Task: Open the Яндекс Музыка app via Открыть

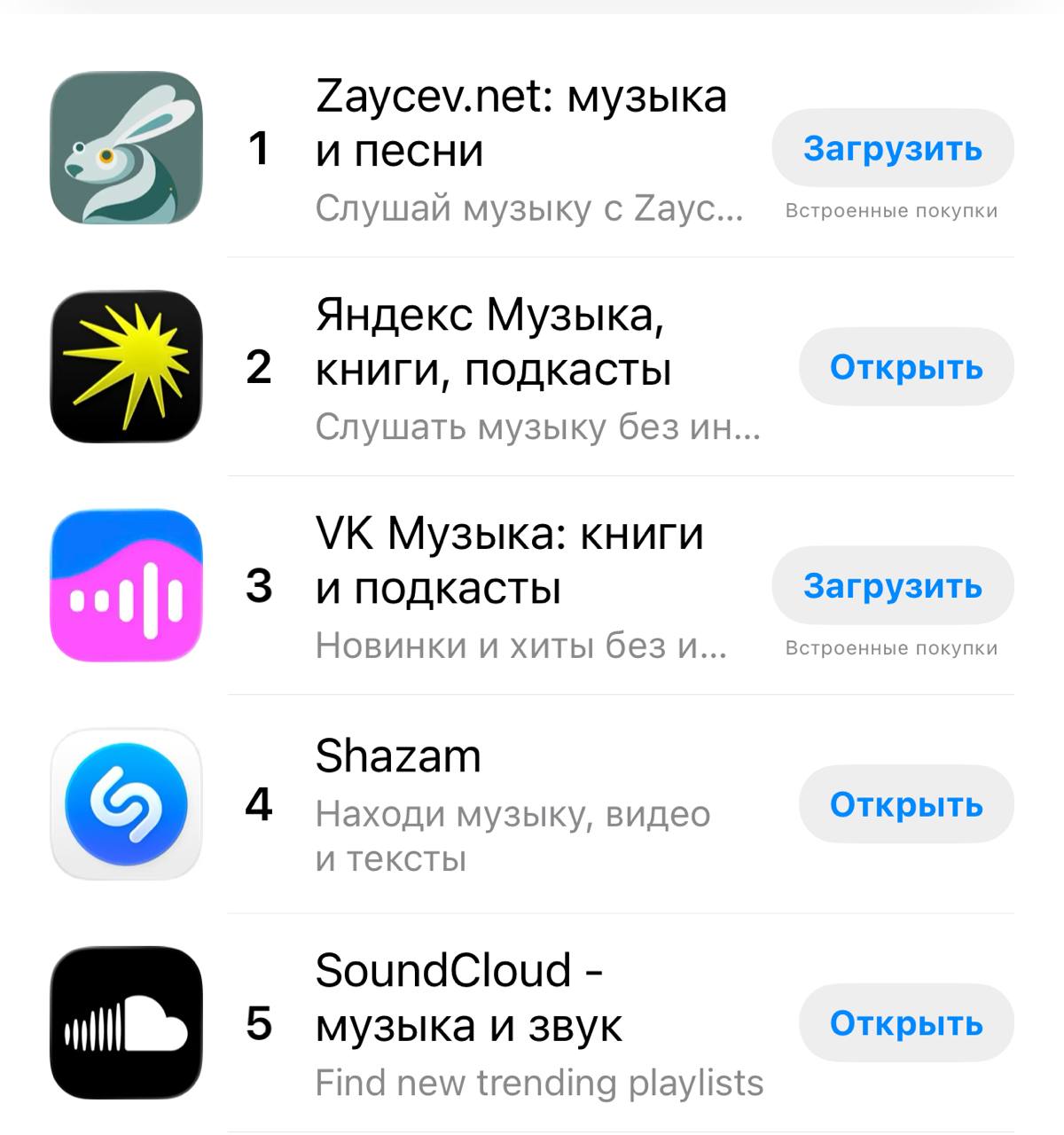Action: point(905,367)
